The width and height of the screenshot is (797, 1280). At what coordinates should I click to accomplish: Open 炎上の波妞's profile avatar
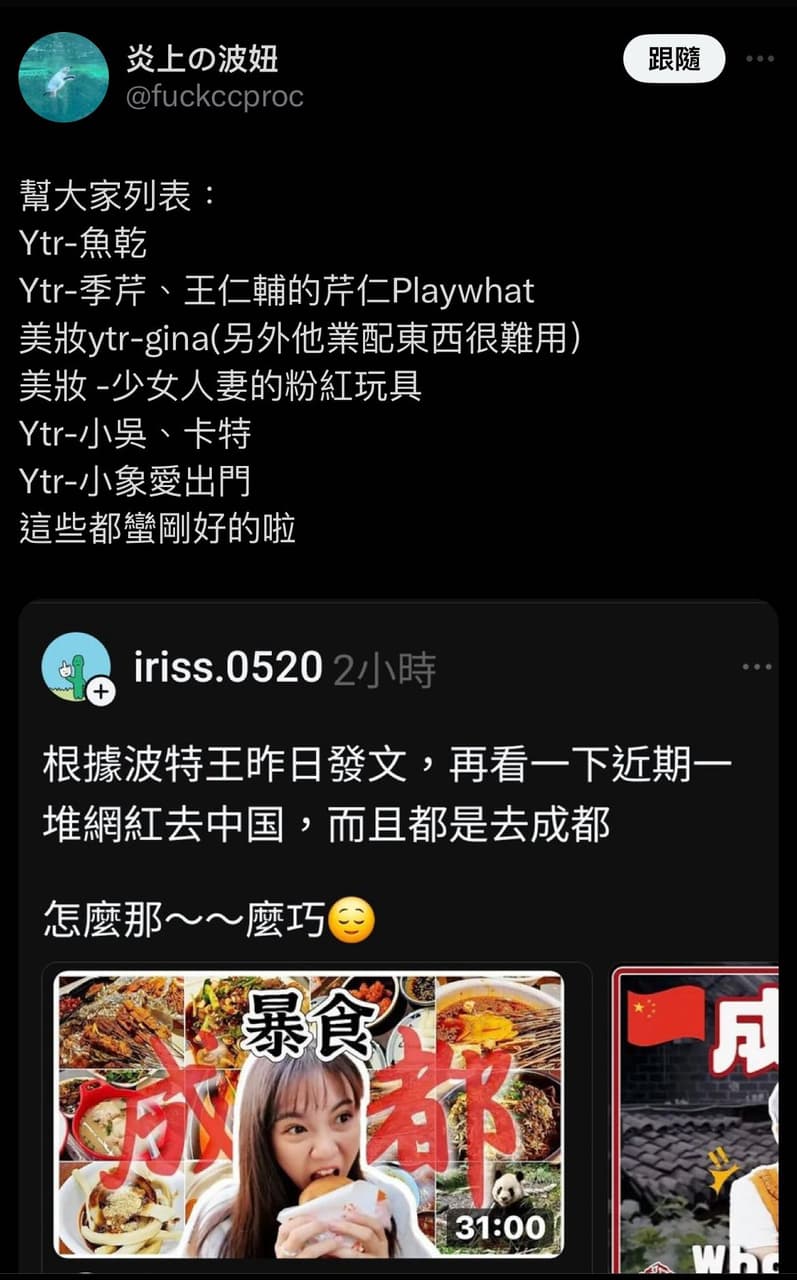click(x=63, y=77)
